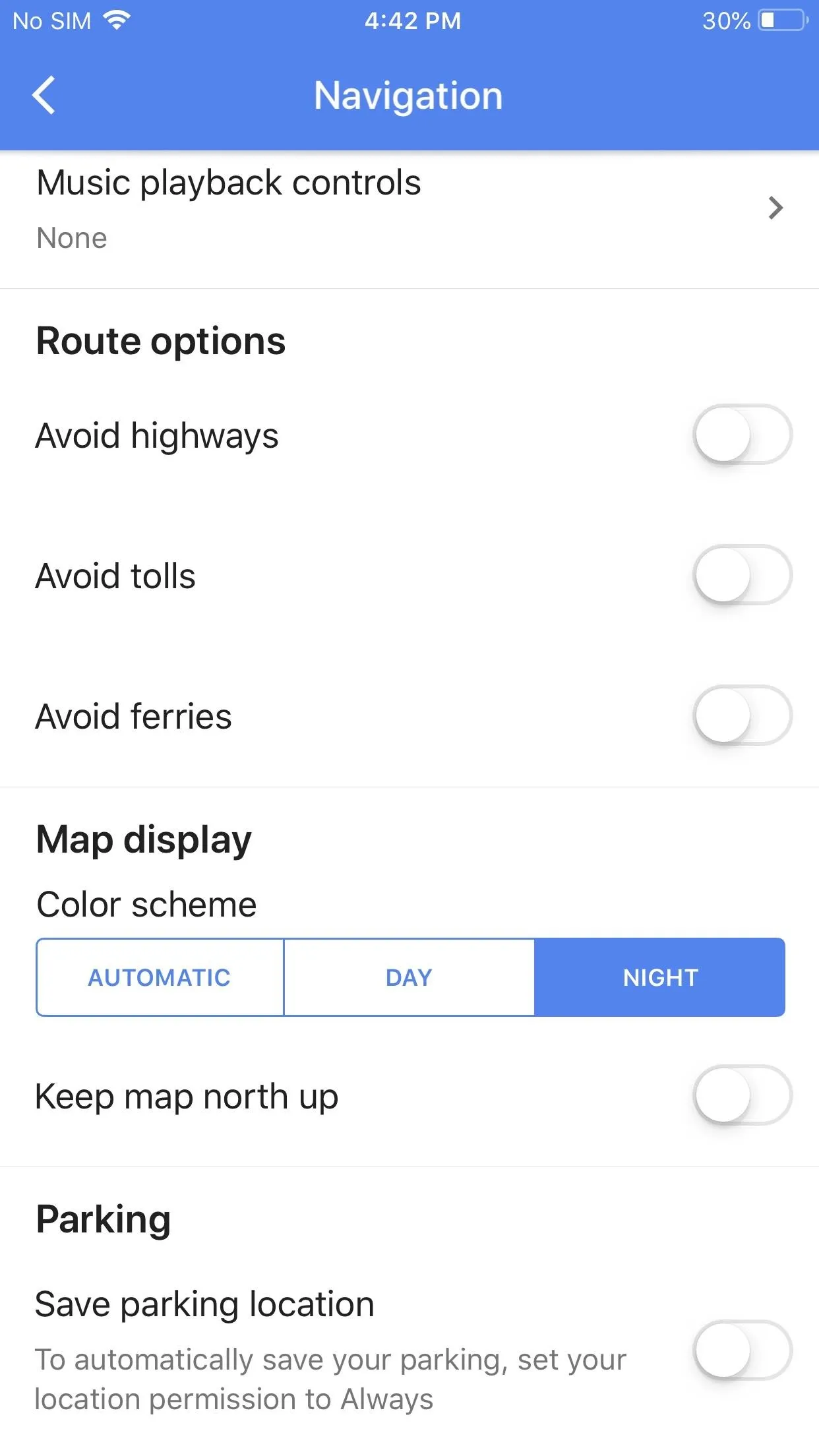Viewport: 819px width, 1456px height.
Task: Switch color scheme to Day
Action: tap(409, 977)
